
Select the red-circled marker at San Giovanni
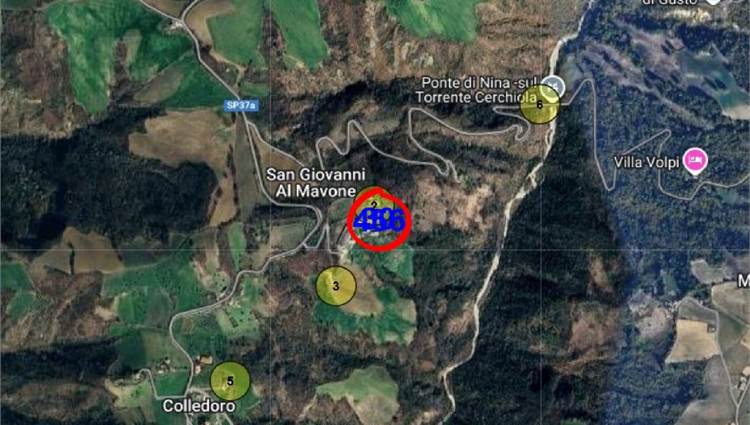pyautogui.click(x=378, y=218)
